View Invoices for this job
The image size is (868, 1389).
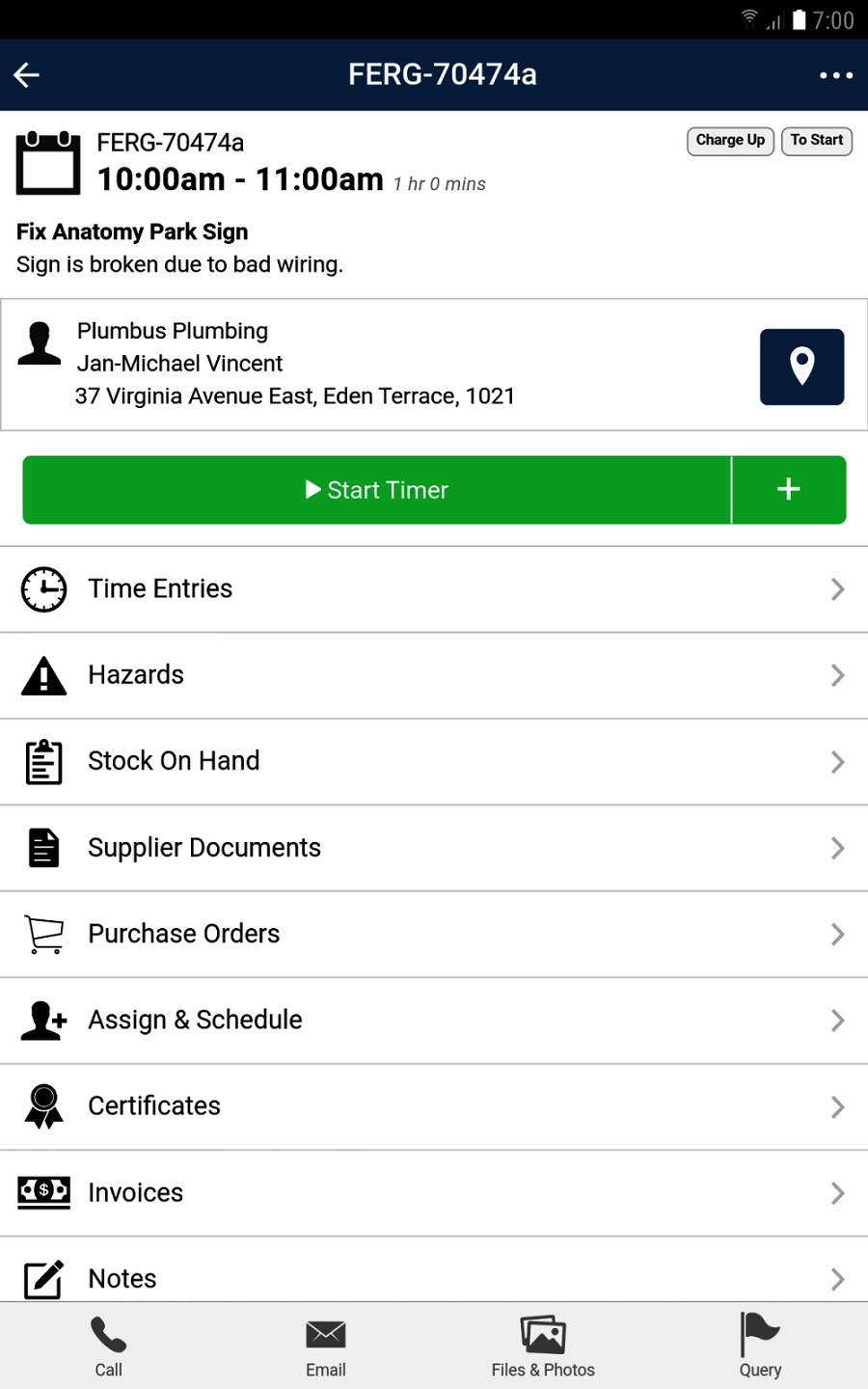[x=434, y=1193]
